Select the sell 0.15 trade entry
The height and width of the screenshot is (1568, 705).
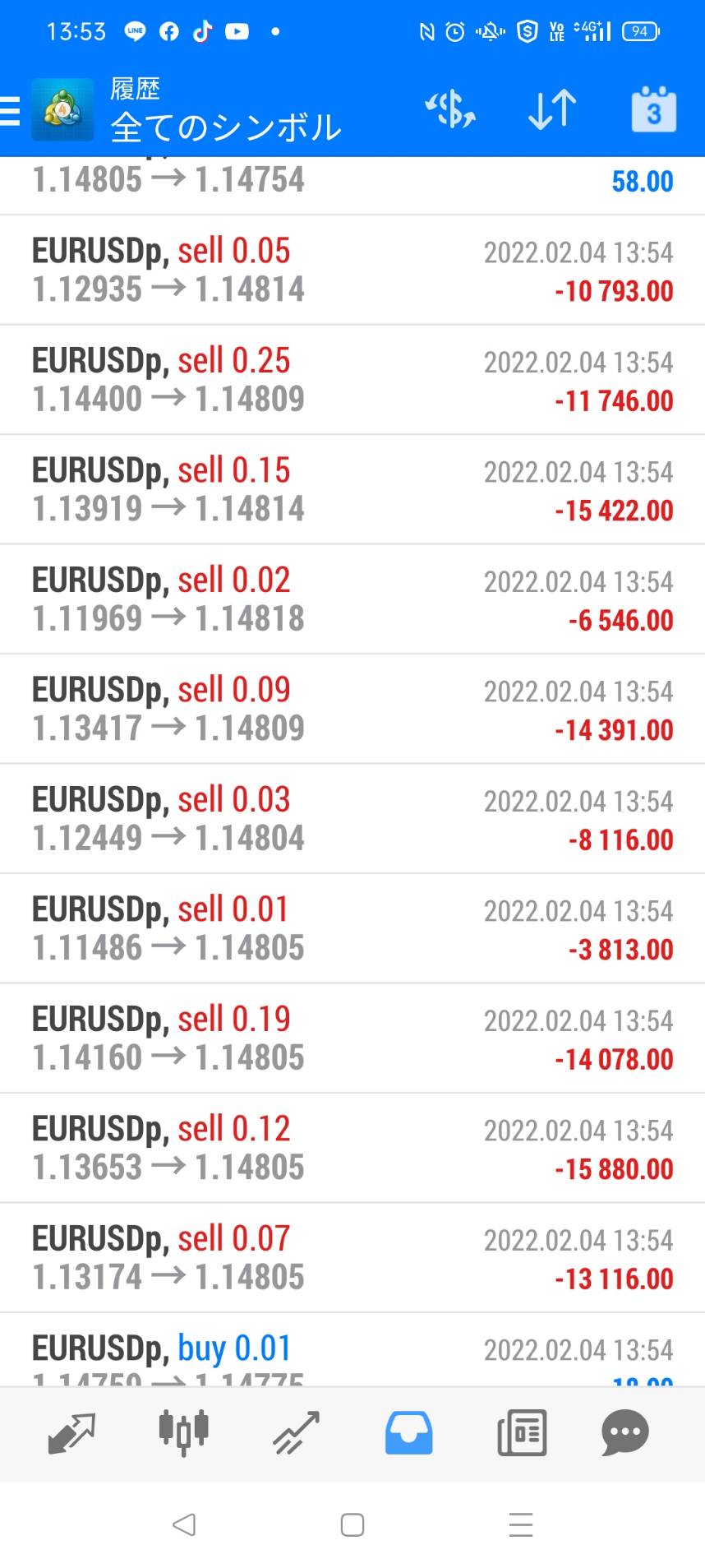(352, 490)
